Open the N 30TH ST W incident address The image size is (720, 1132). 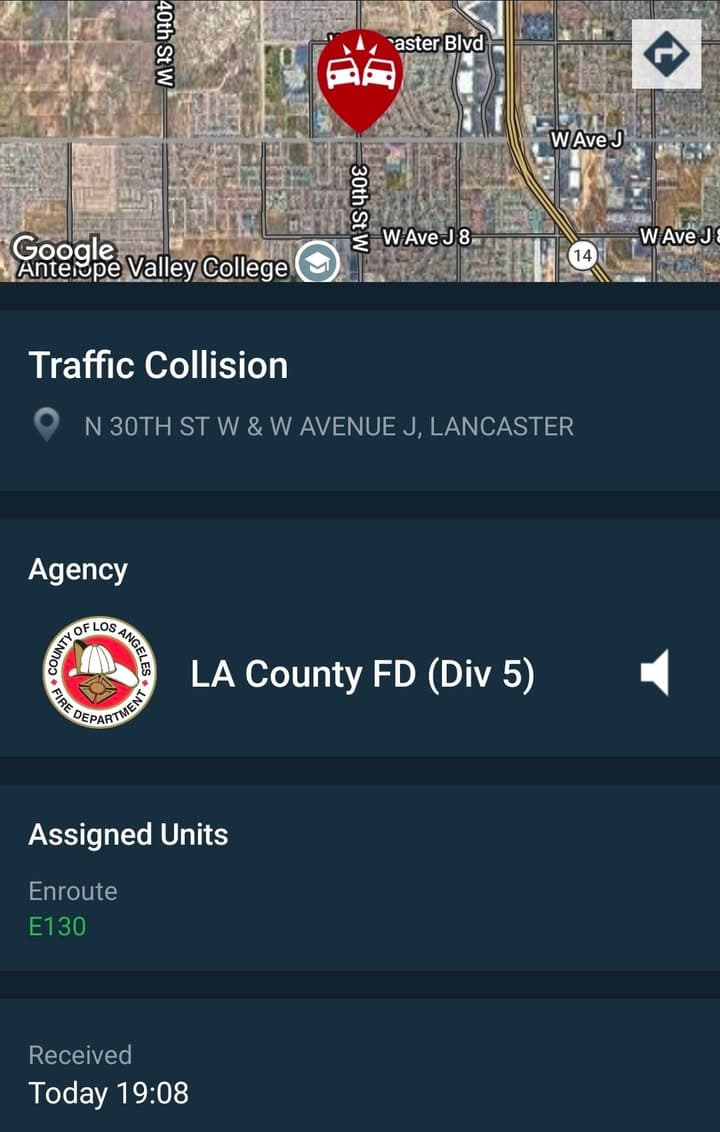[x=329, y=426]
